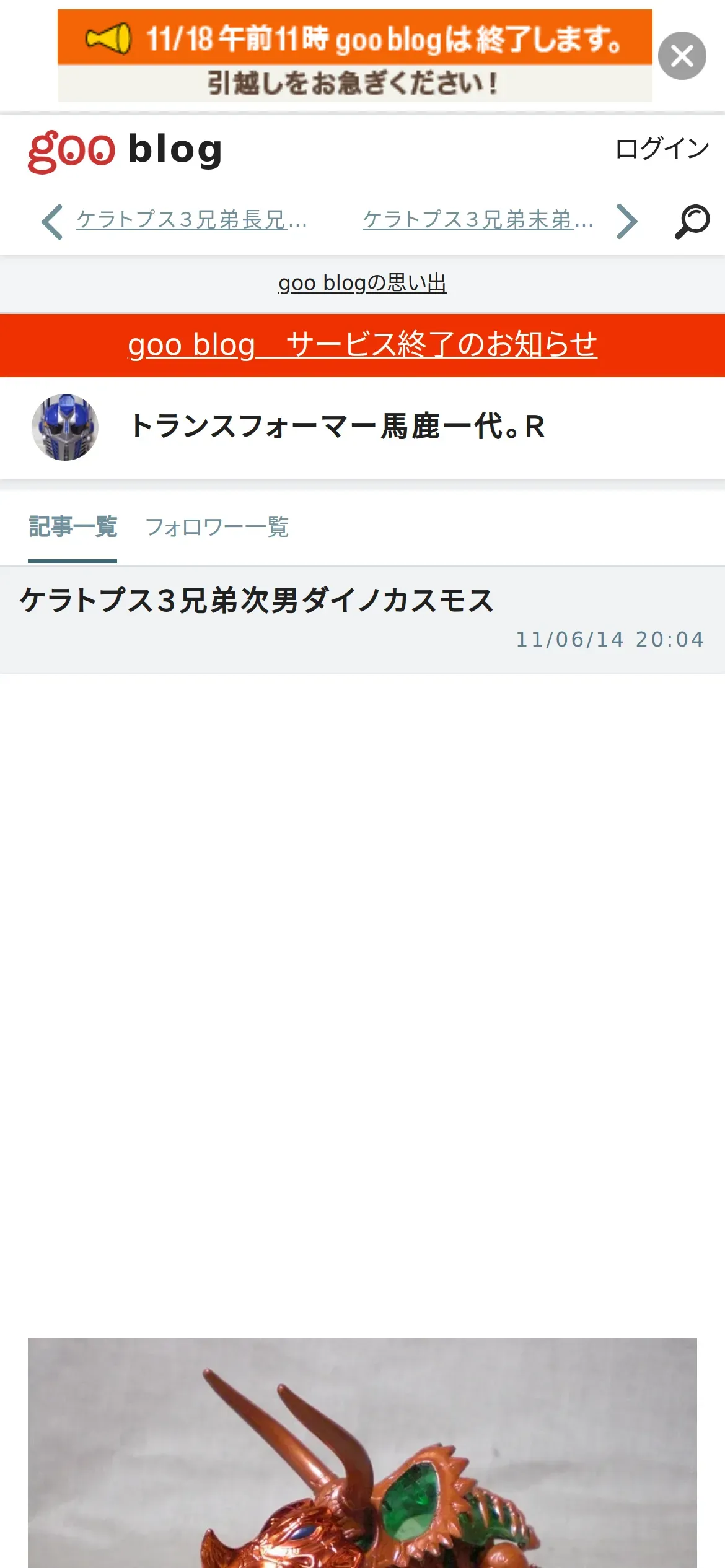Tap the left chevron arrow
Viewport: 725px width, 1568px height.
point(52,221)
